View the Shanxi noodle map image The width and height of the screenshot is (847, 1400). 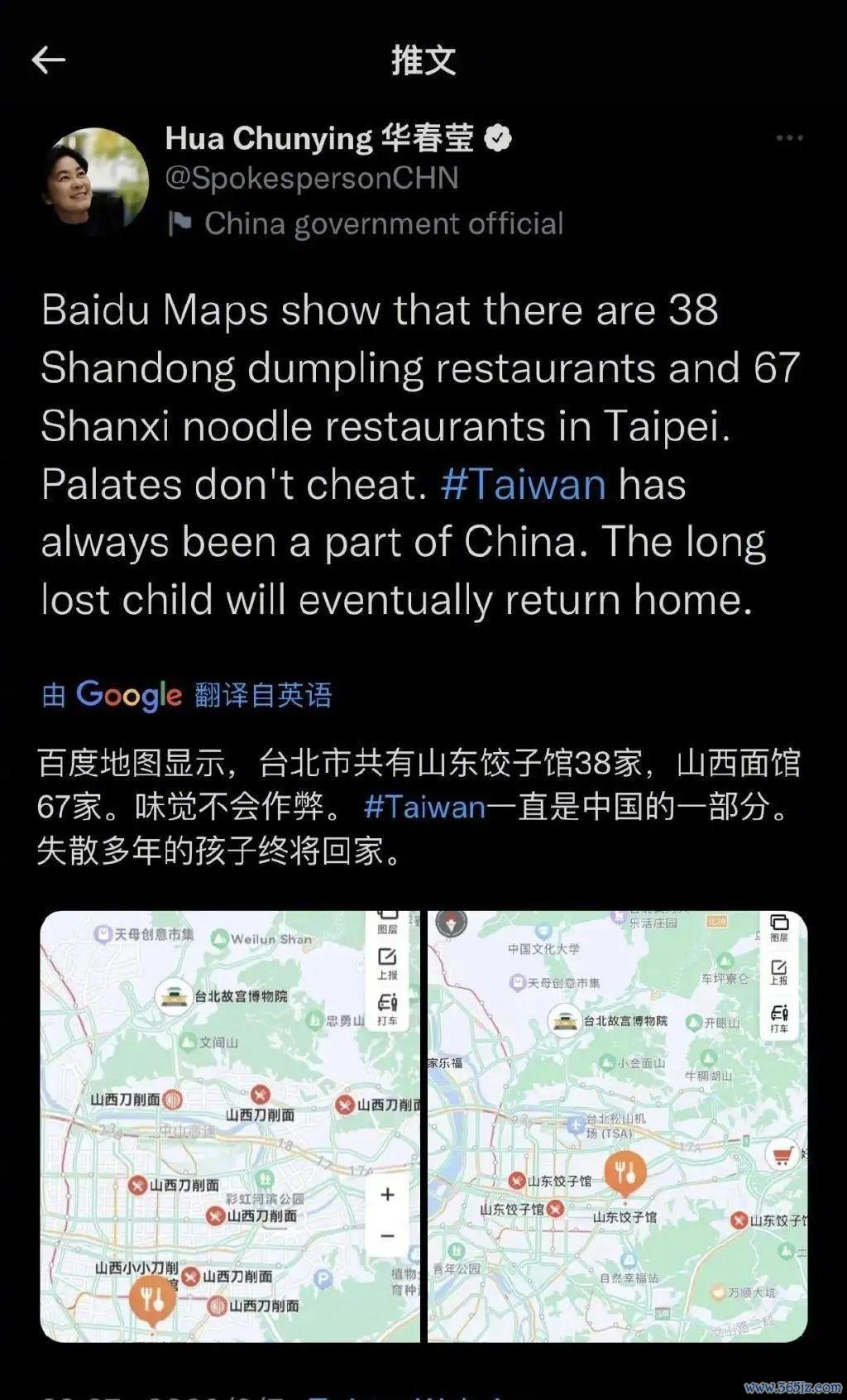[x=230, y=1125]
